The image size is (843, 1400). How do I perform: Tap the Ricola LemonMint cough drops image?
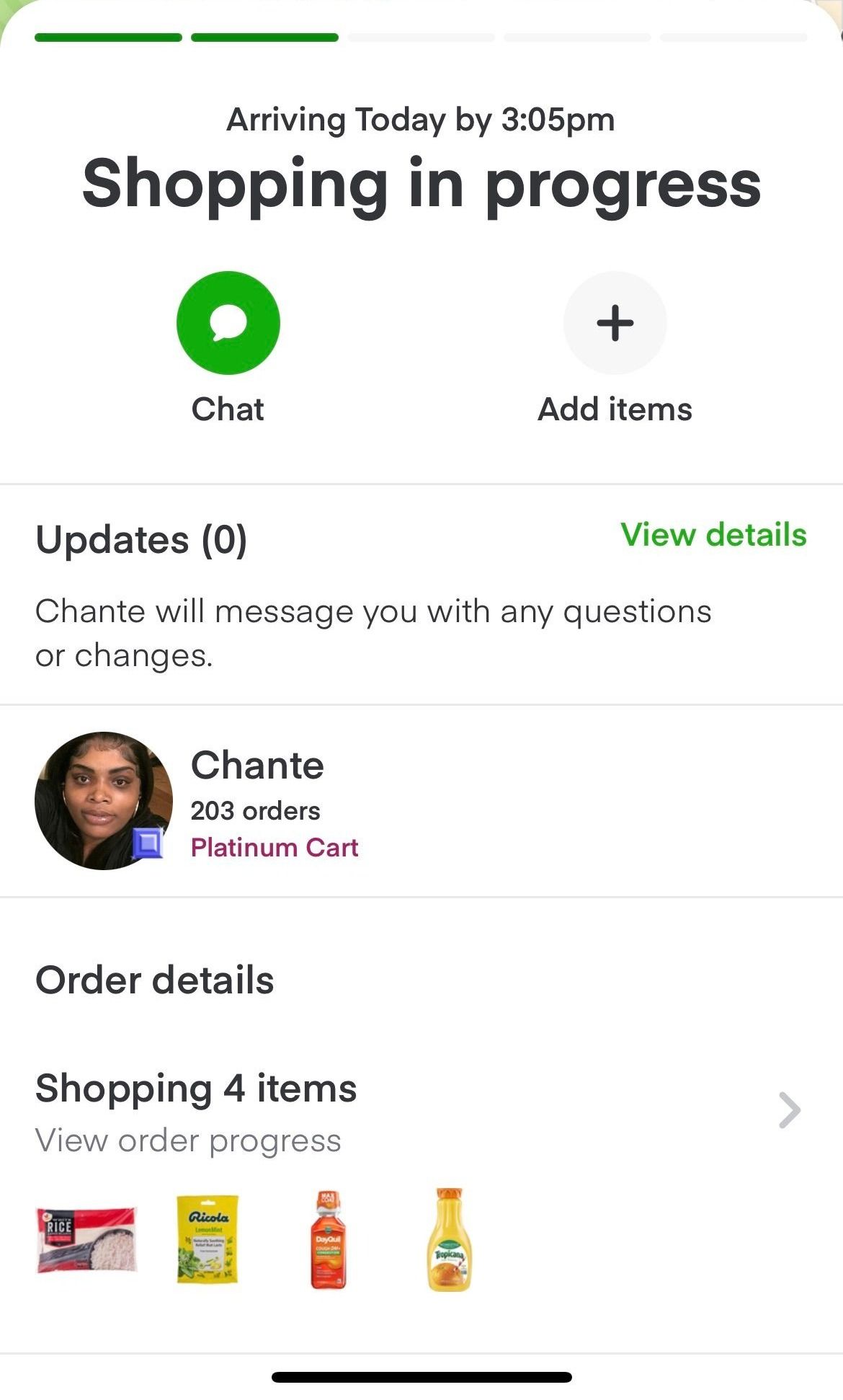[207, 1236]
